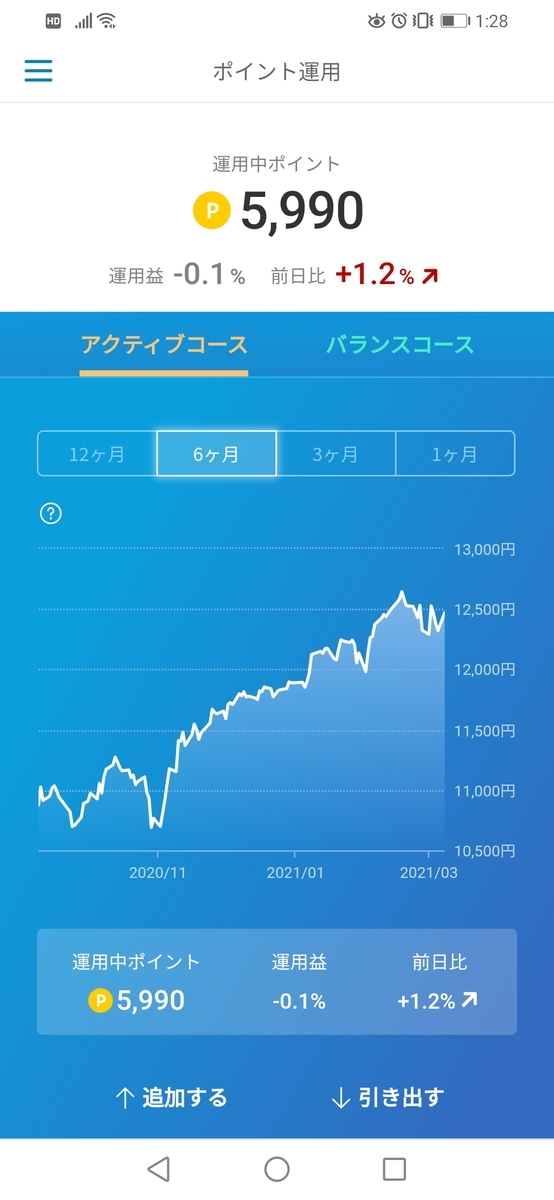Image resolution: width=554 pixels, height=1200 pixels.
Task: Select the 3ヶ月 chart range
Action: click(335, 454)
